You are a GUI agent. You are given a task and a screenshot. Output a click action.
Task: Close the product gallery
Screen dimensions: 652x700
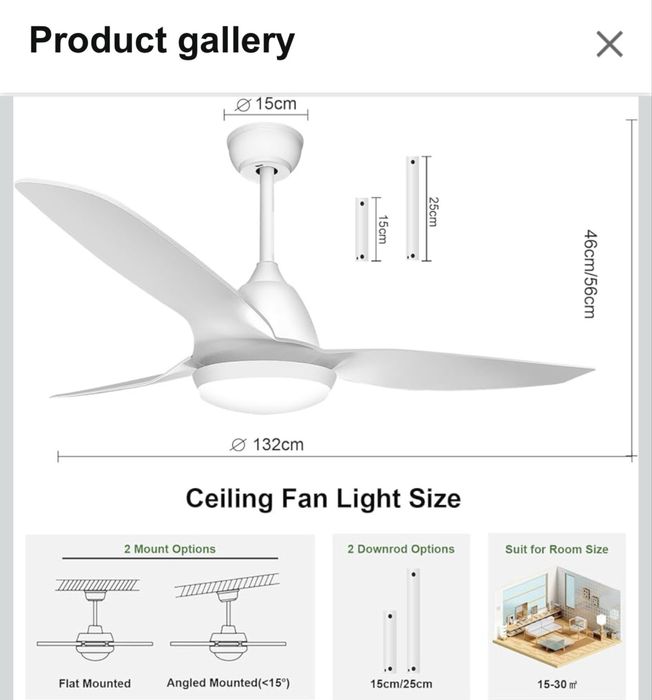coord(609,44)
